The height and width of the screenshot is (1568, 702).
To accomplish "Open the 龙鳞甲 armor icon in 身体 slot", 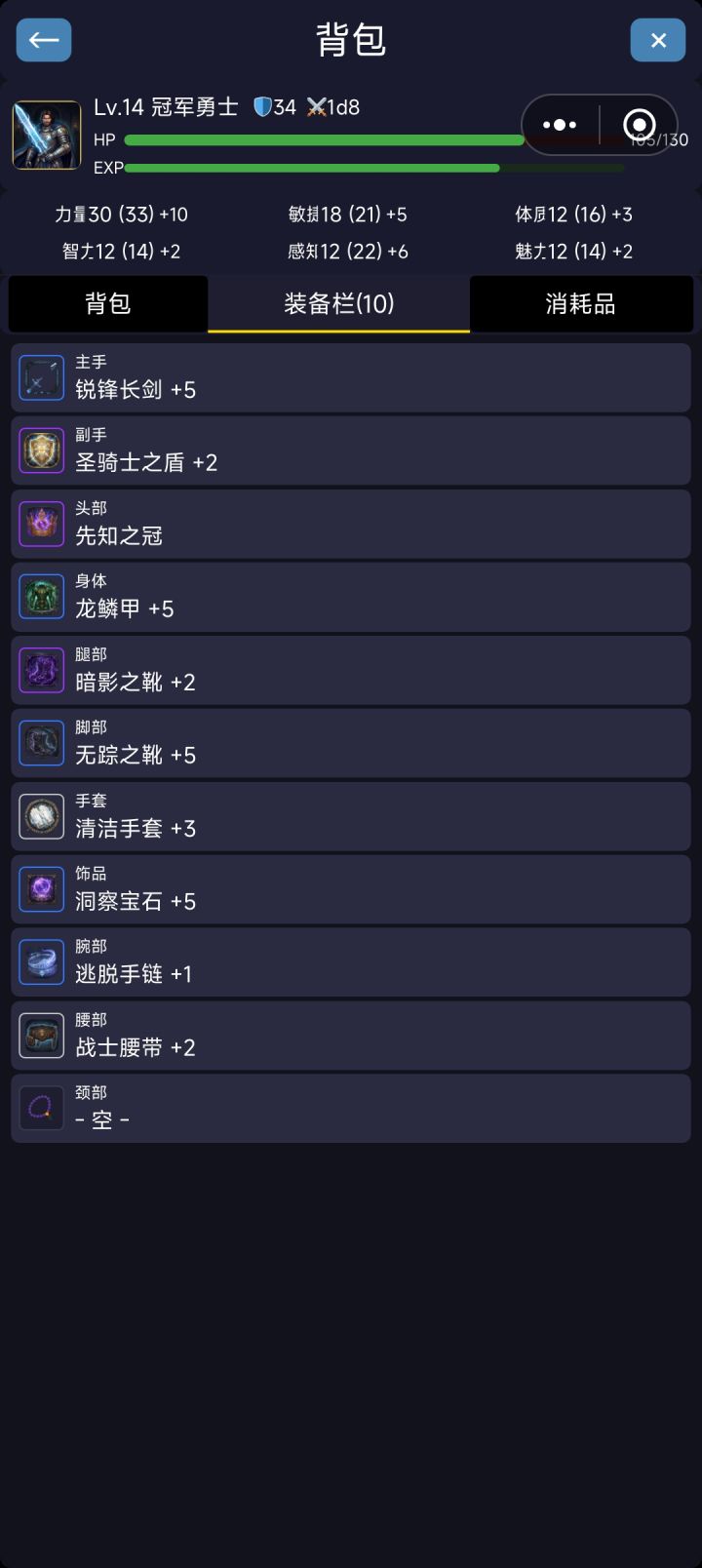I will pos(41,597).
